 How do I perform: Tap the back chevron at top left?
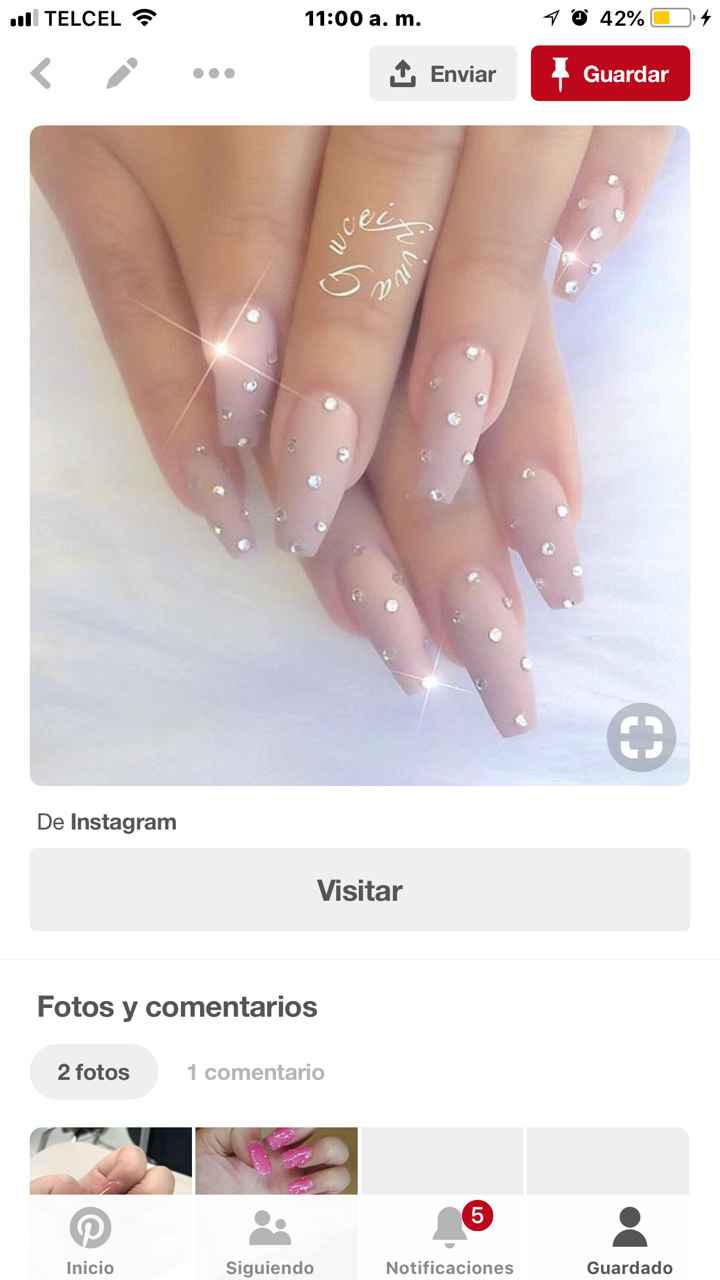coord(40,72)
